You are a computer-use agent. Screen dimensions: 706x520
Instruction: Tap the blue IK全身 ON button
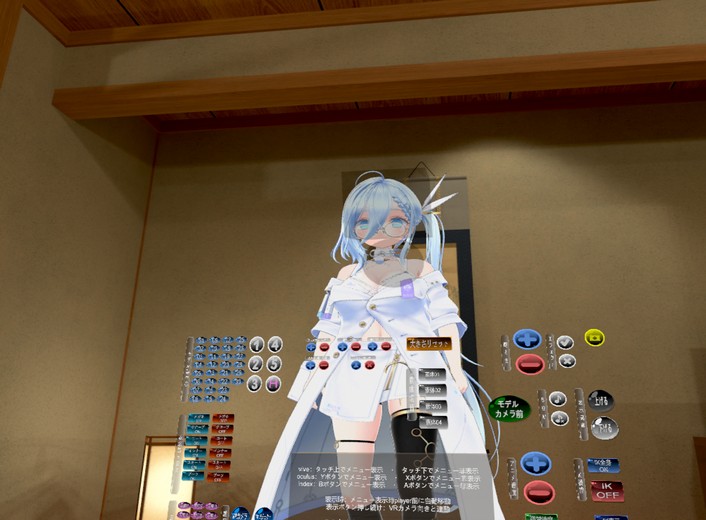pos(603,466)
